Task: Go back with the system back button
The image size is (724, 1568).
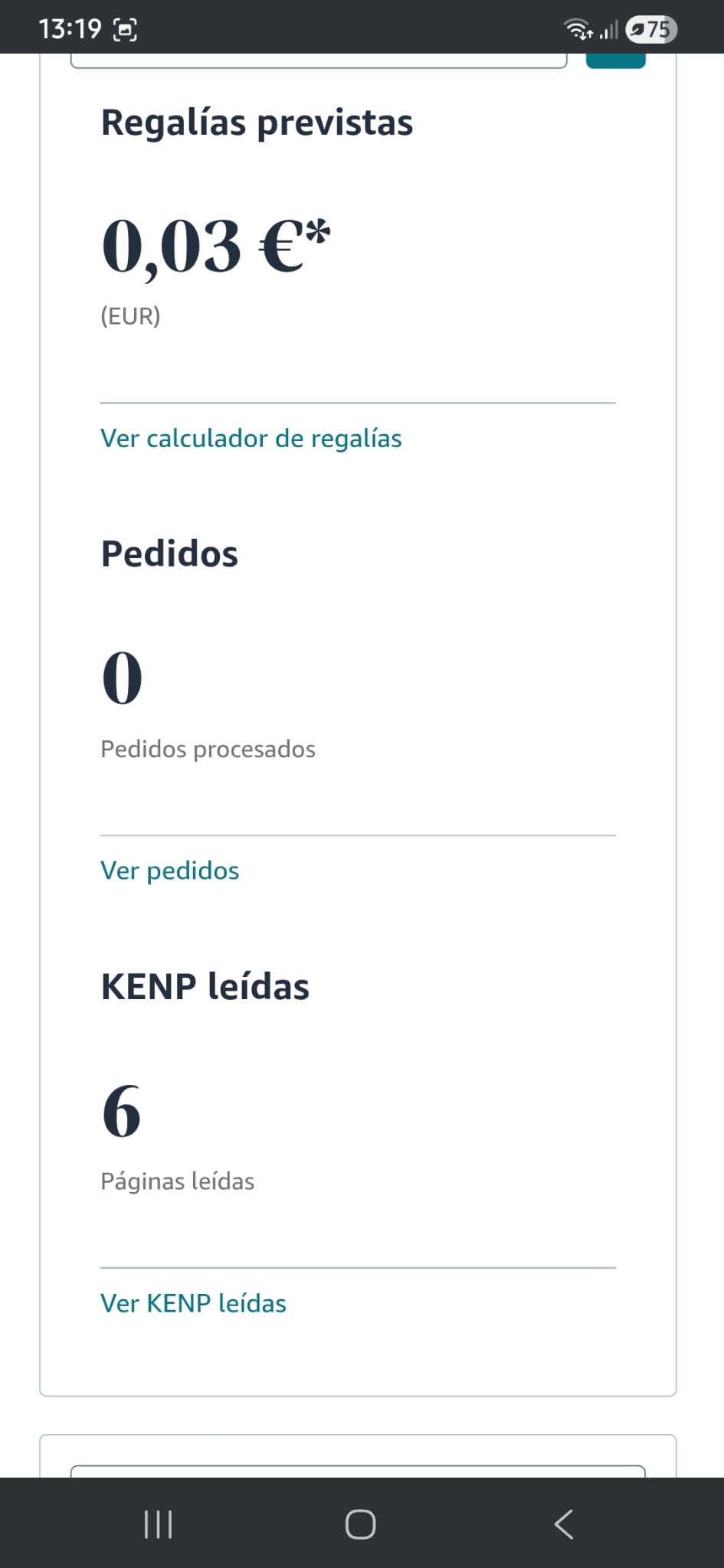Action: click(564, 1524)
